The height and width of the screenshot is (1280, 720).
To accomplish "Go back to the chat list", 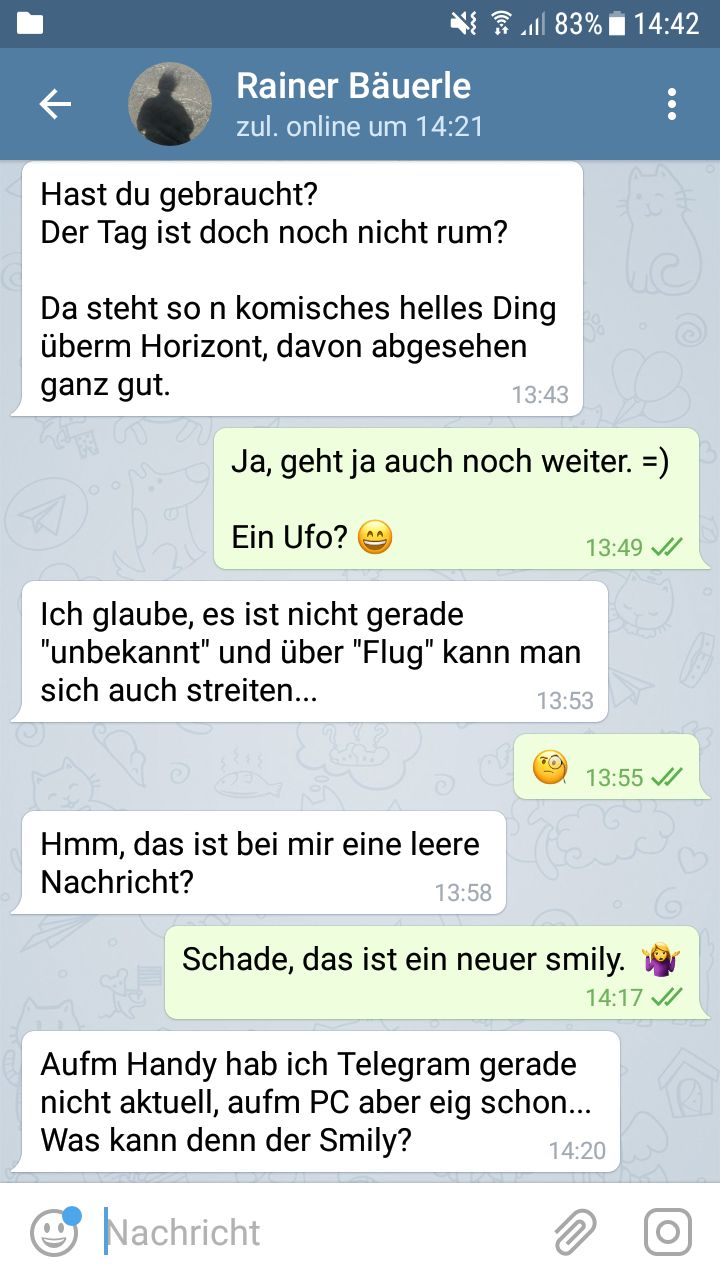I will tap(55, 104).
